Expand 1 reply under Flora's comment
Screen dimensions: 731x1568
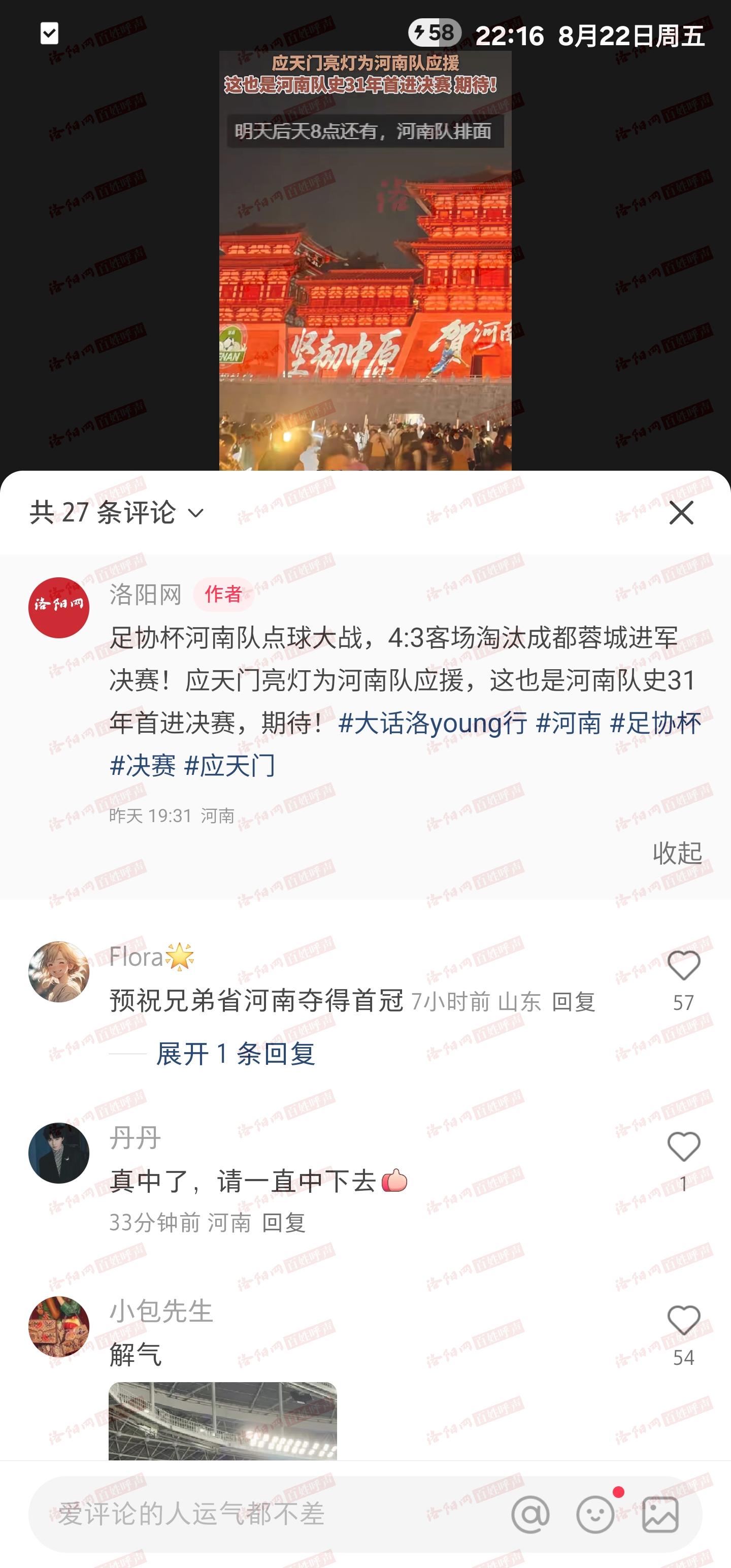click(x=235, y=1054)
